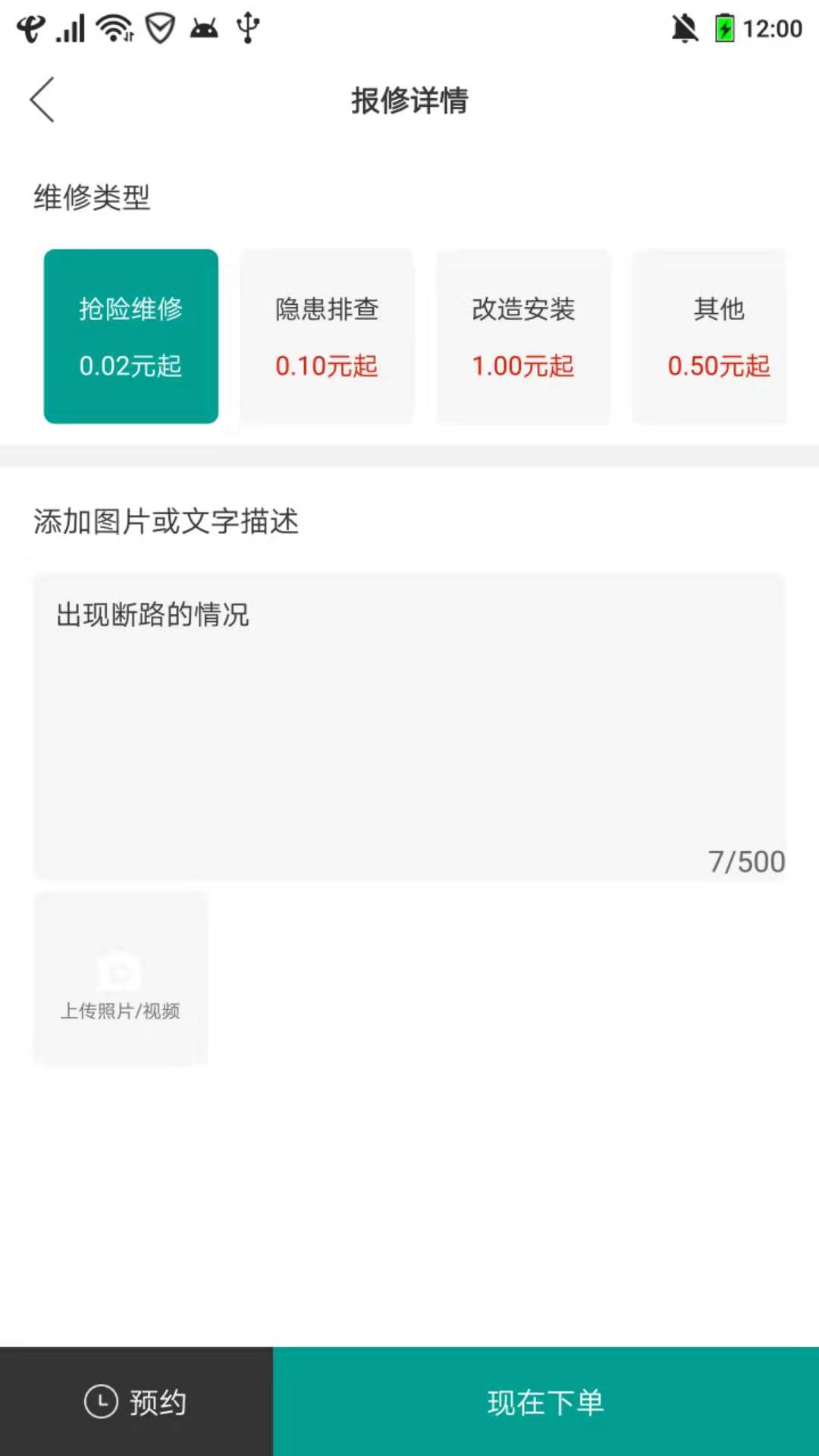Click the Android icon in the status bar
Viewport: 819px width, 1456px height.
[x=203, y=29]
